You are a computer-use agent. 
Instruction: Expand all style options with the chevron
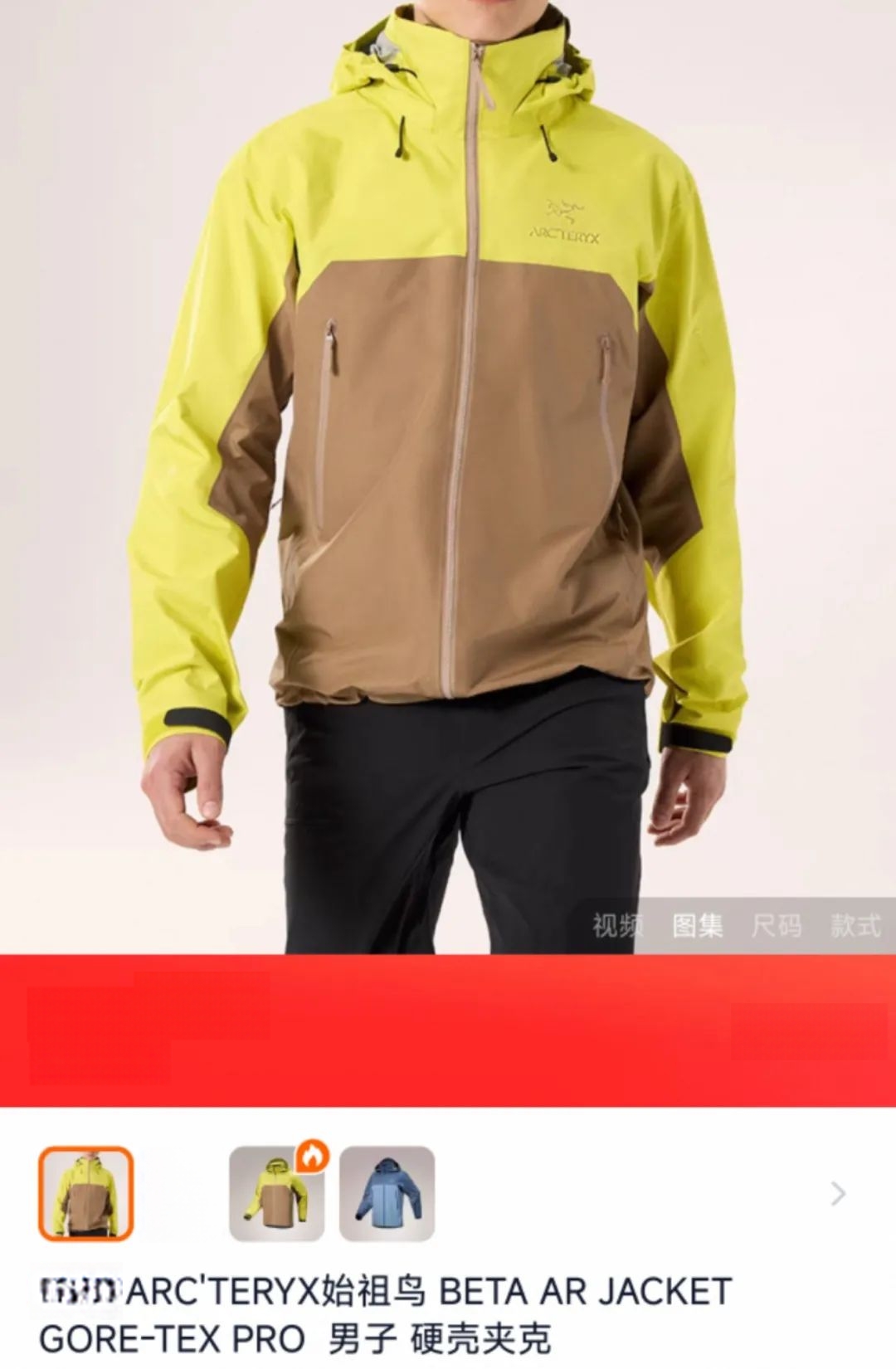(838, 1194)
